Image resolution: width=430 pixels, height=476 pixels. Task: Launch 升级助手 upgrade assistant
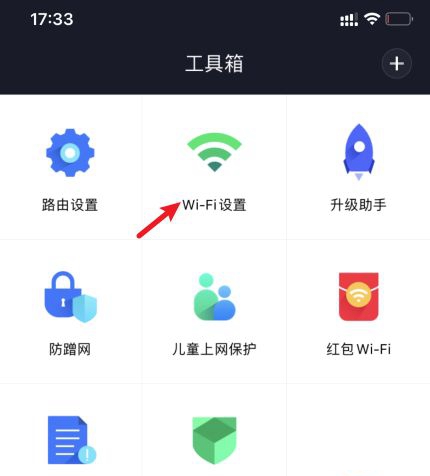click(358, 168)
